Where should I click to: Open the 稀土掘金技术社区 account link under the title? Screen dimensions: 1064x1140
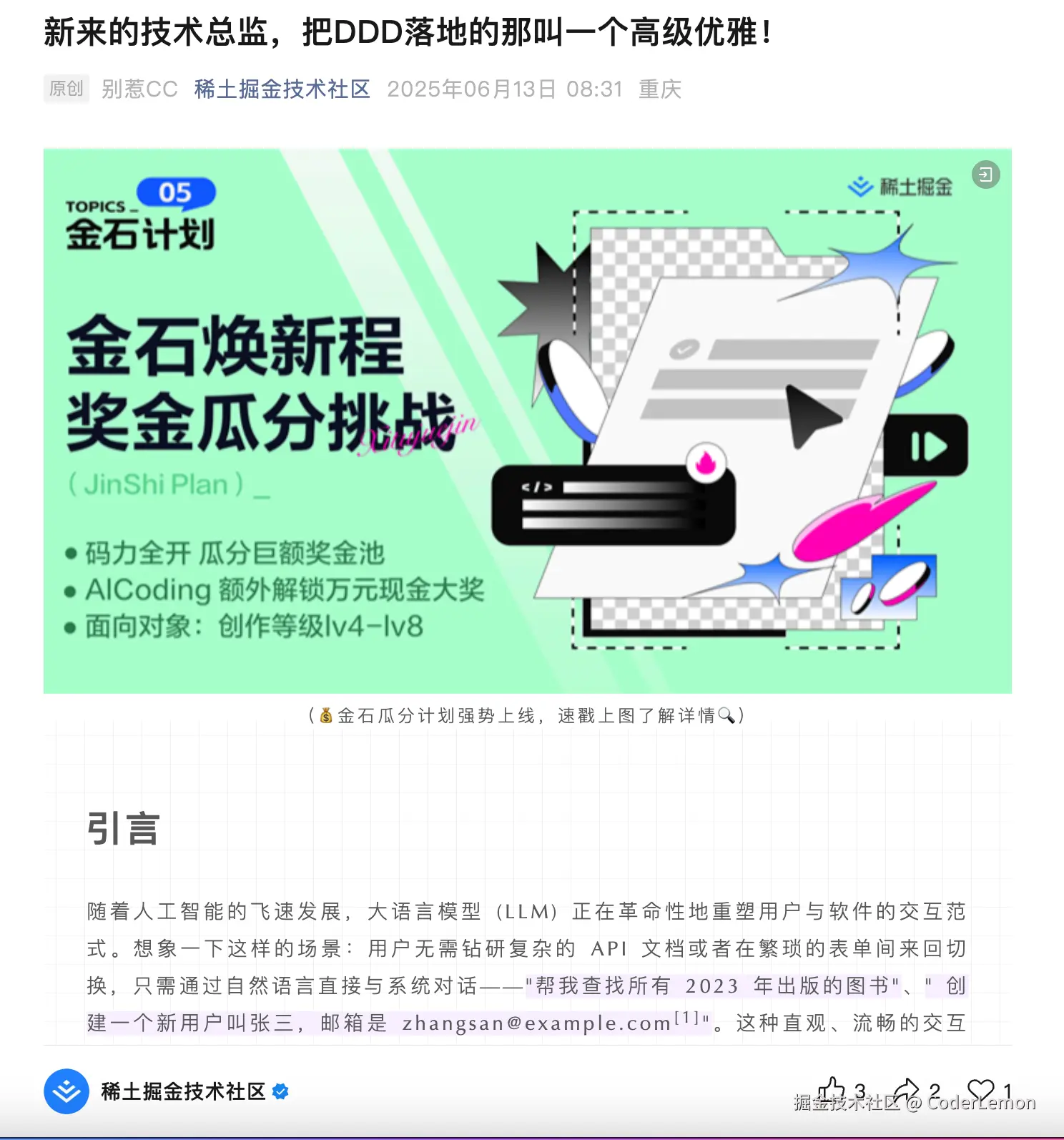[x=282, y=89]
